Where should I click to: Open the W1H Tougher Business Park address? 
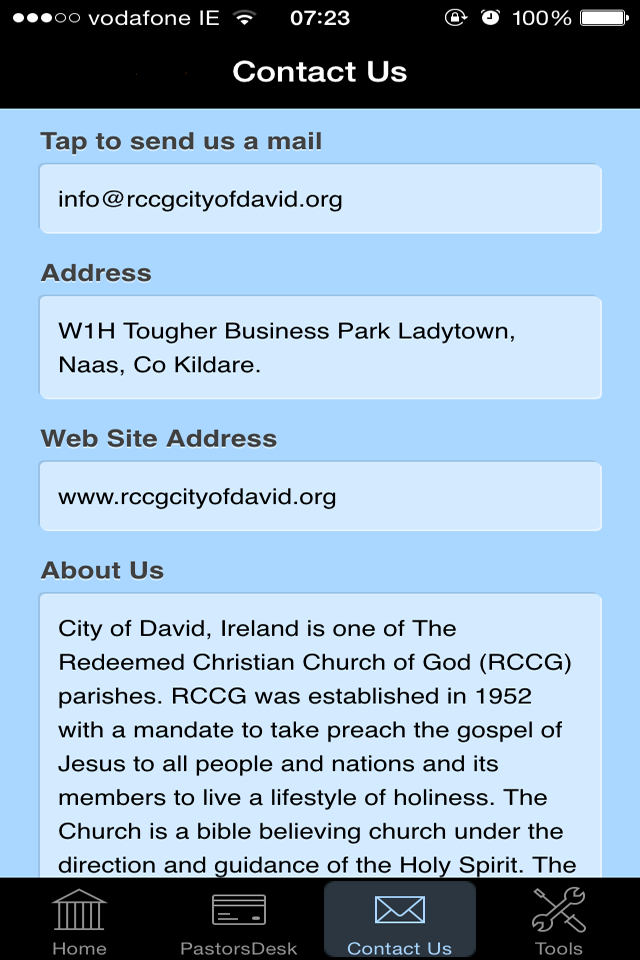[320, 347]
